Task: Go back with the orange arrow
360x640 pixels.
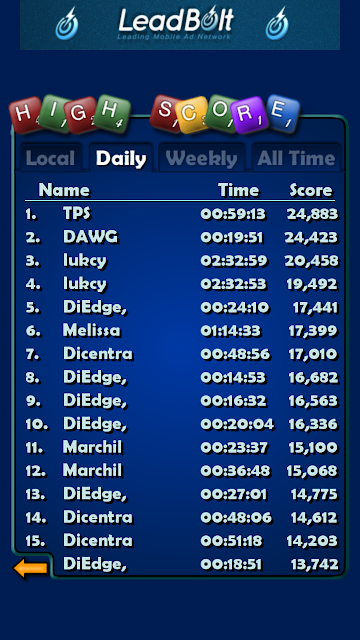Action: pyautogui.click(x=31, y=569)
